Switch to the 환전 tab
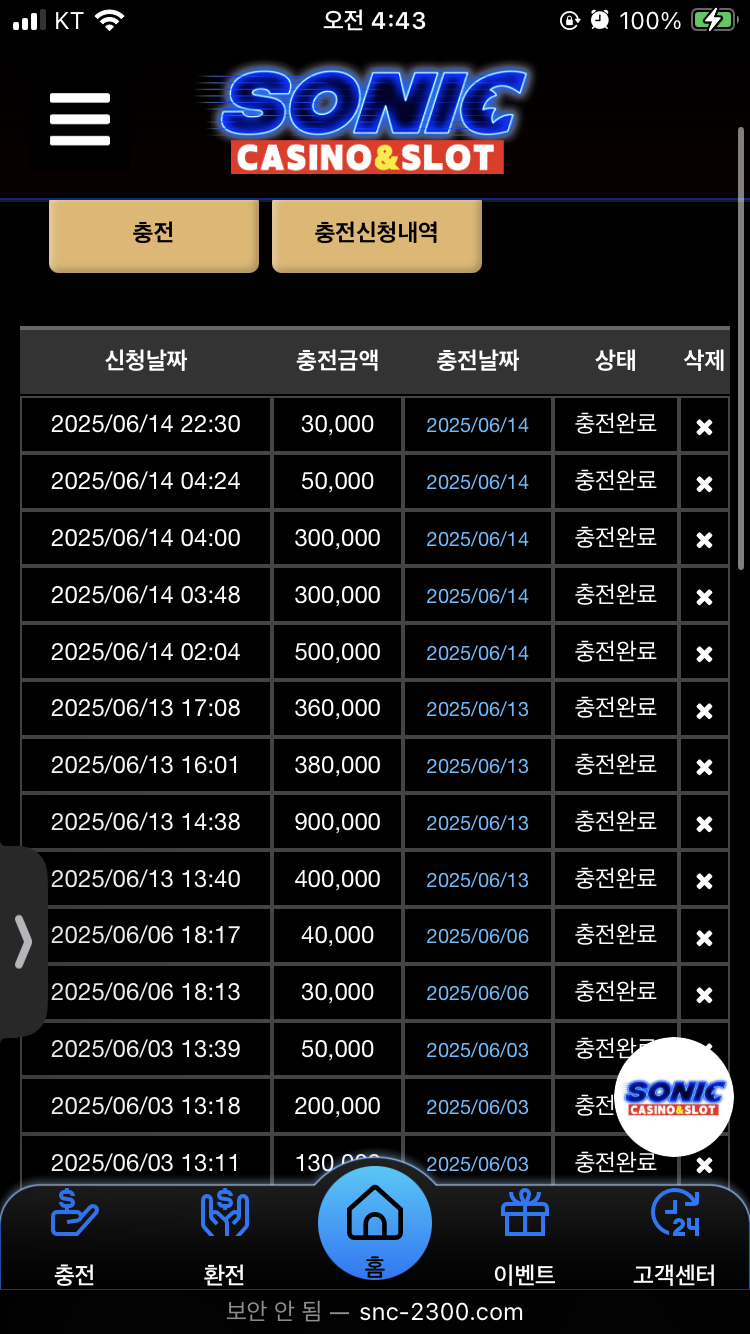Viewport: 750px width, 1334px height. point(224,1237)
